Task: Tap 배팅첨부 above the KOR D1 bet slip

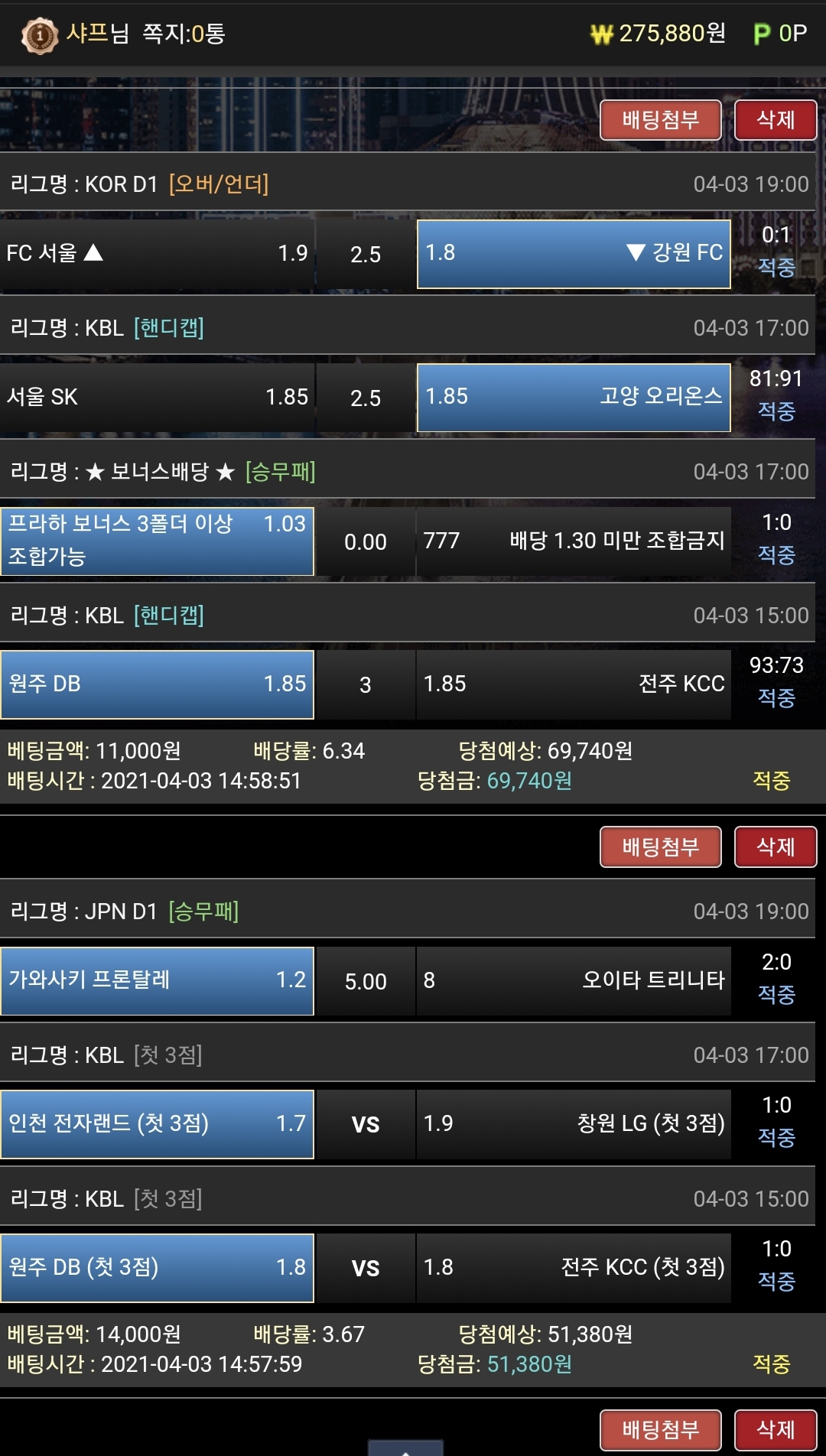Action: [660, 120]
